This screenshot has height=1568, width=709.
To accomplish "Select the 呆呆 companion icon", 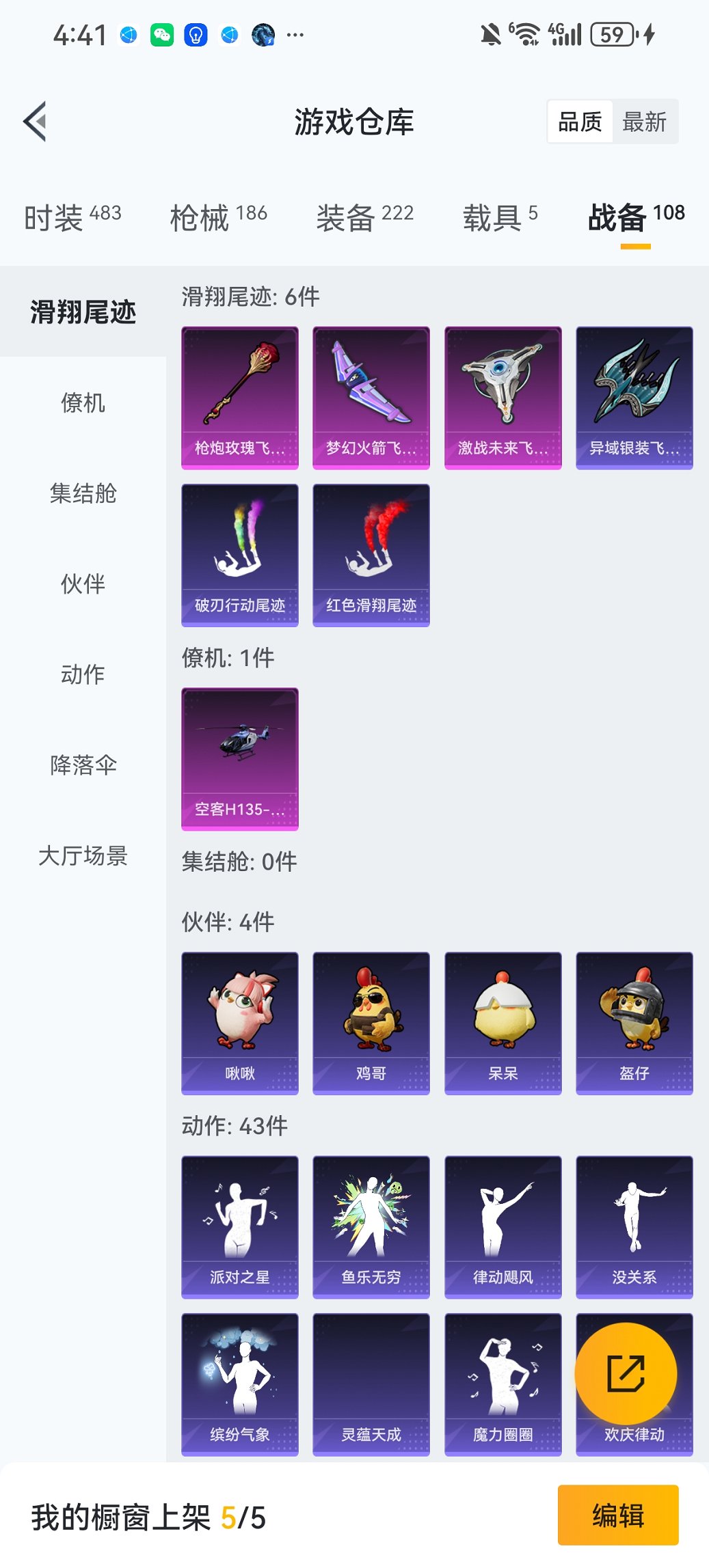I will 502,1021.
